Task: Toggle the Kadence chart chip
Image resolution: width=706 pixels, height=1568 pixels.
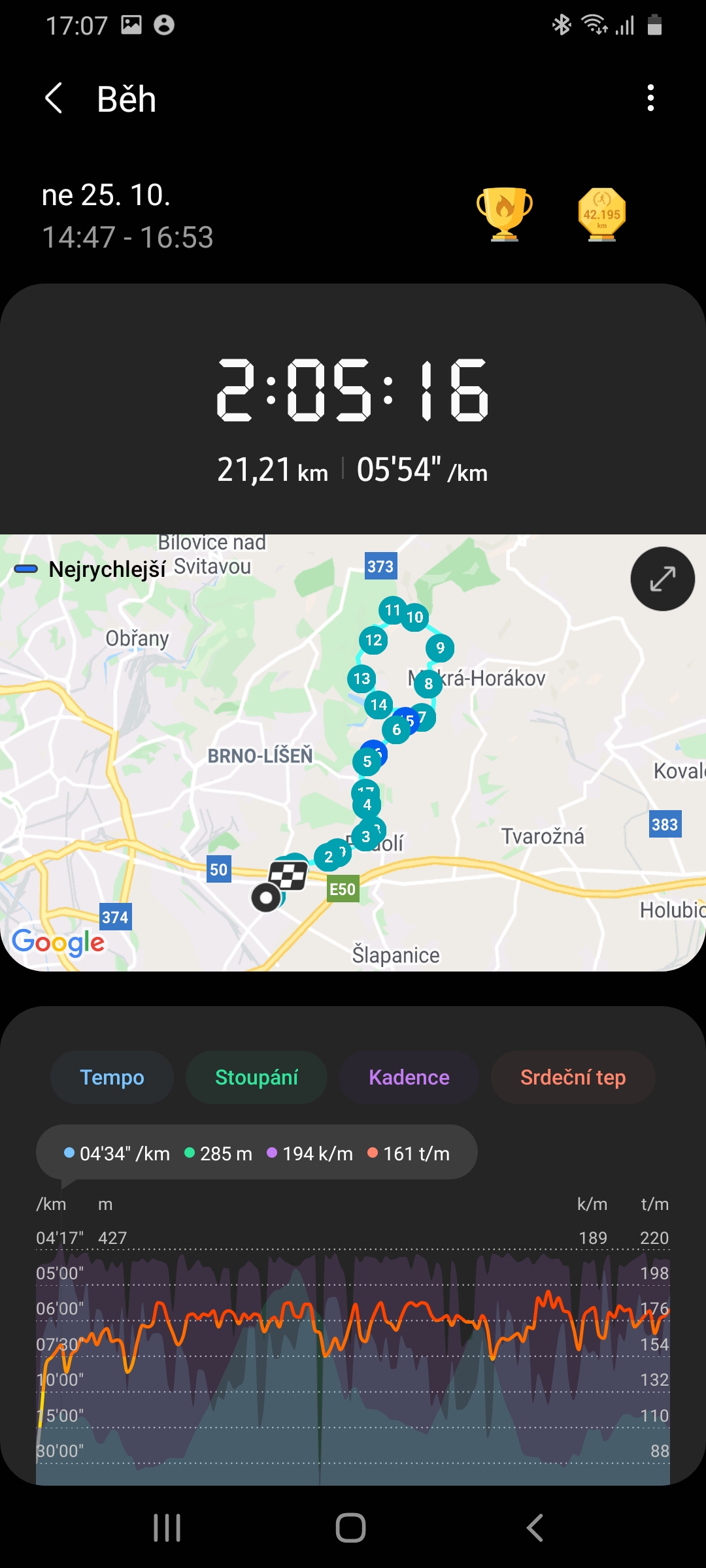Action: [x=409, y=1077]
